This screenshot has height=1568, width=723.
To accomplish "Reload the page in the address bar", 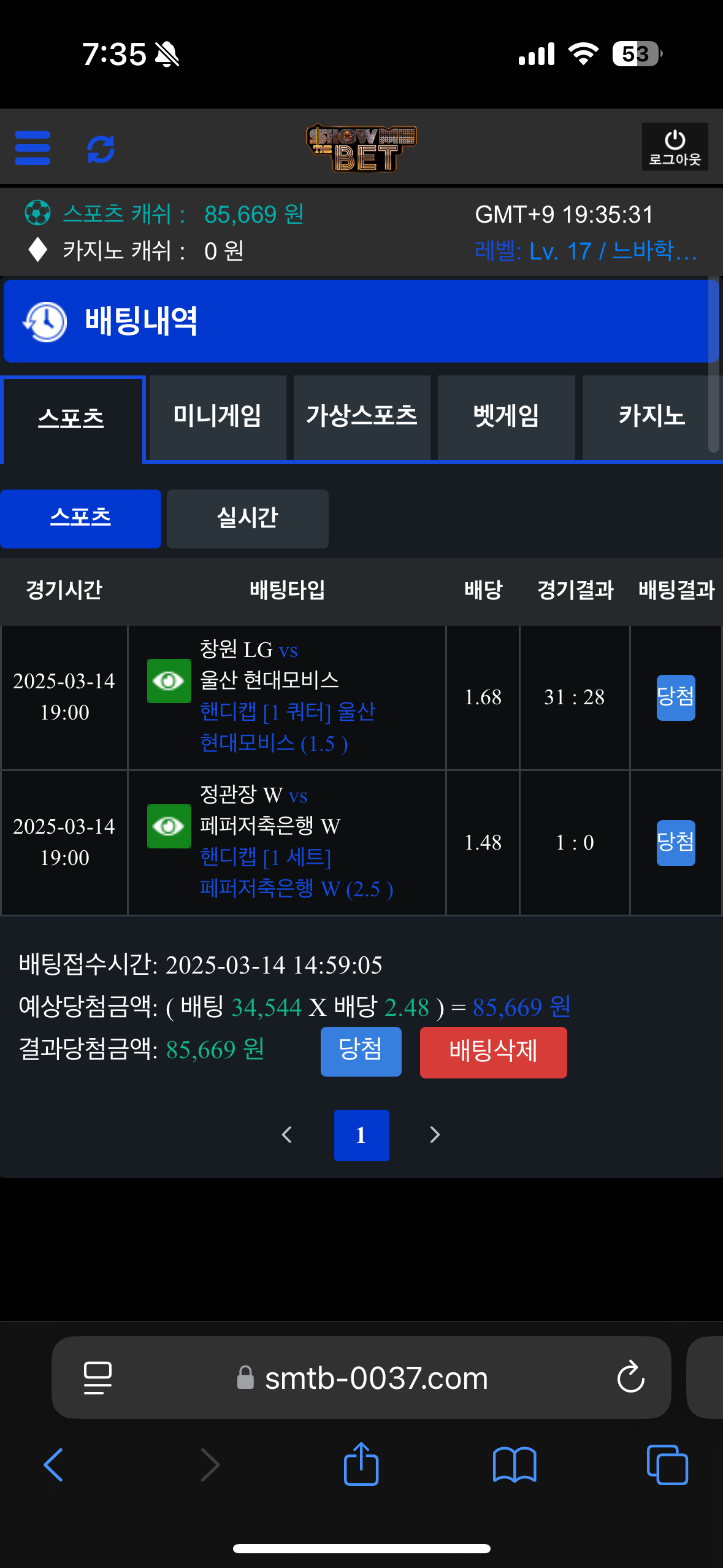I will [630, 1378].
